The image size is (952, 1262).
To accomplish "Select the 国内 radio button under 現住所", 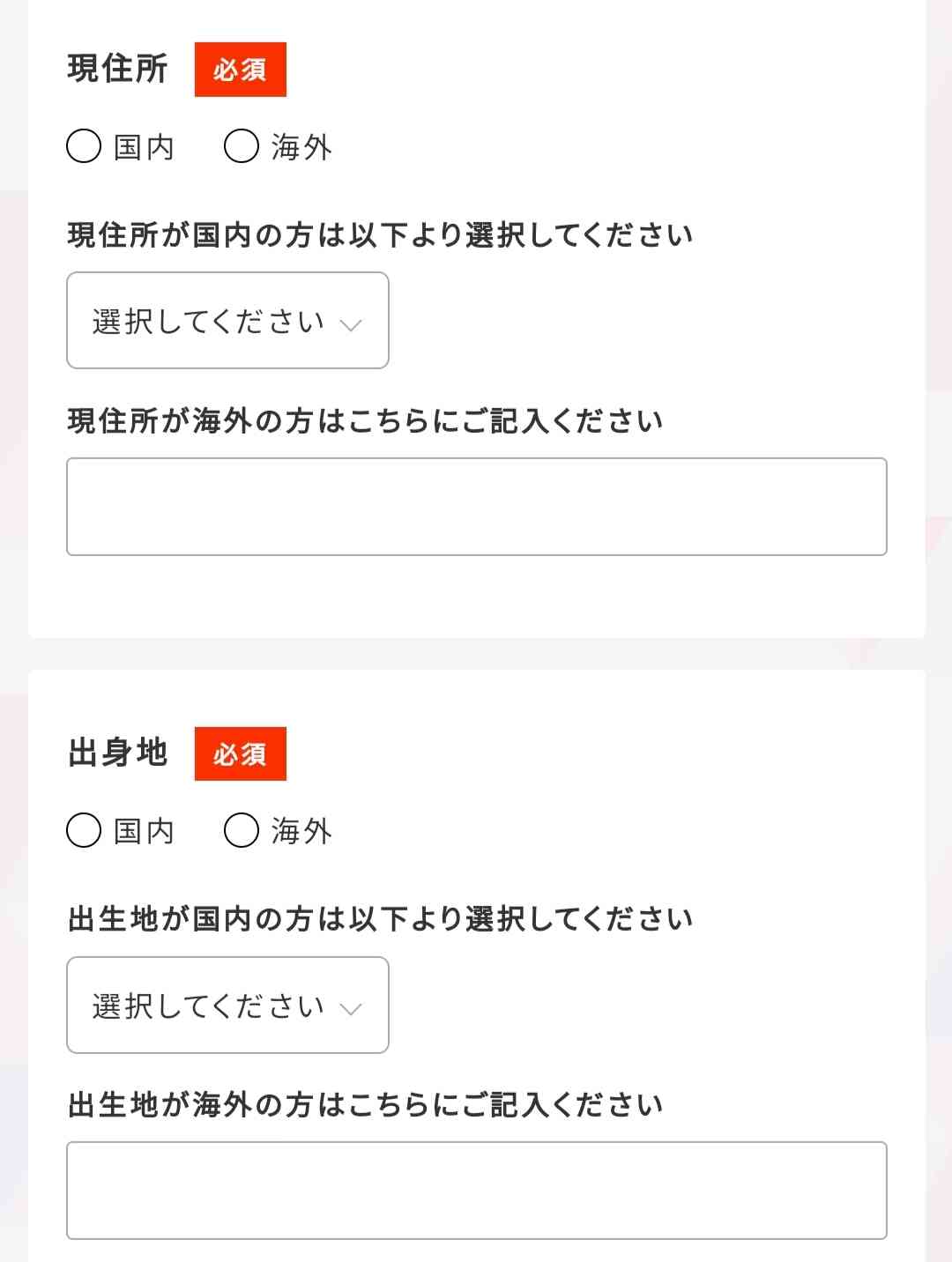I will (84, 147).
